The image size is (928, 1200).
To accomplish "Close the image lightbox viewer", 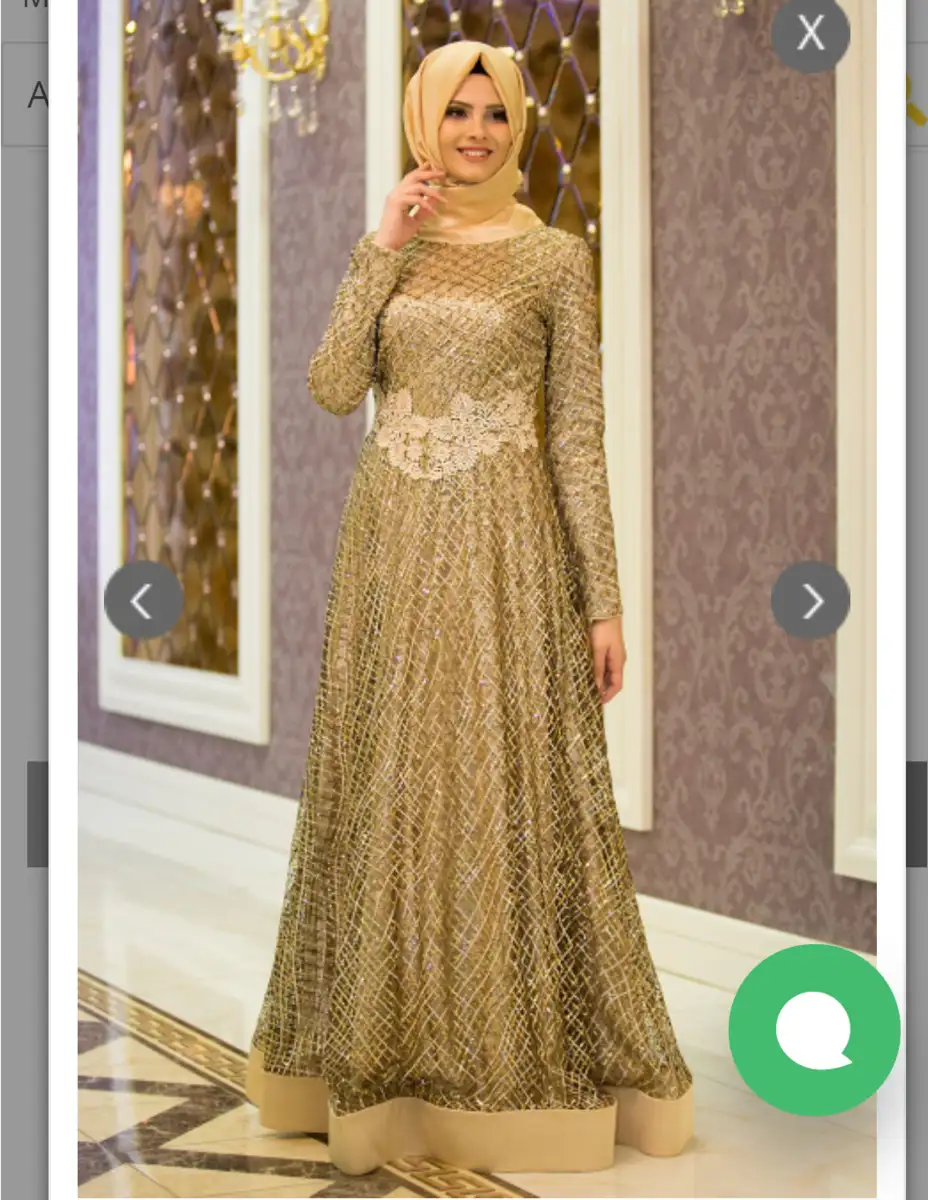I will (x=810, y=34).
